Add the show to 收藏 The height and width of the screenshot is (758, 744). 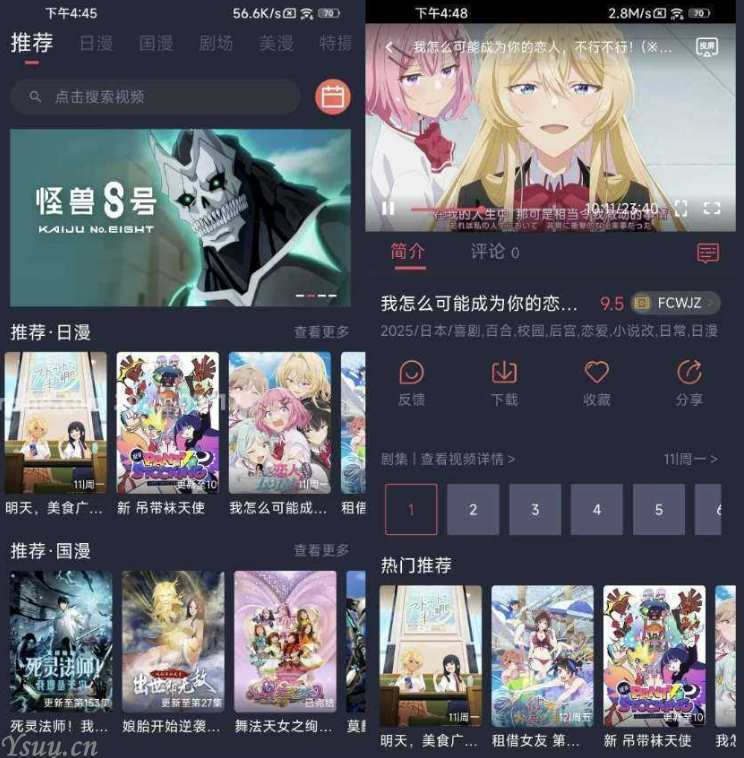tap(597, 382)
